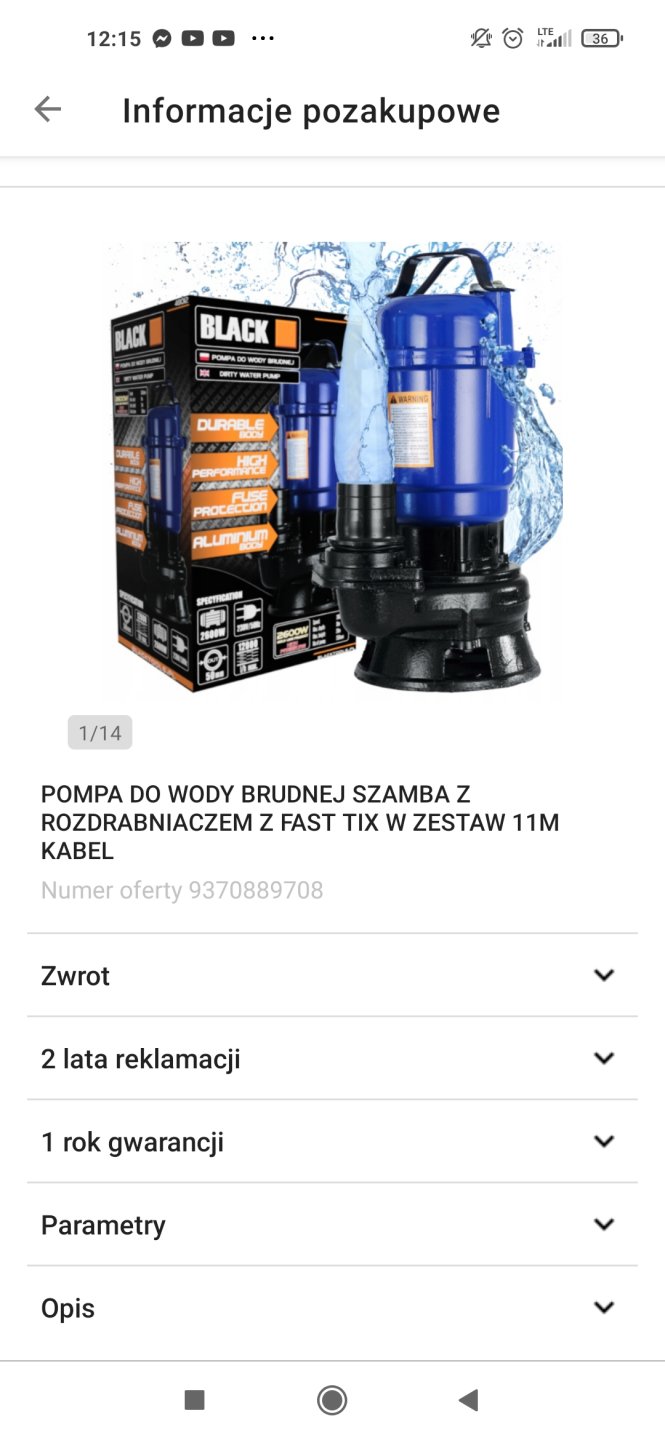The image size is (665, 1440).
Task: Expand the Opis section
Action: (332, 1307)
